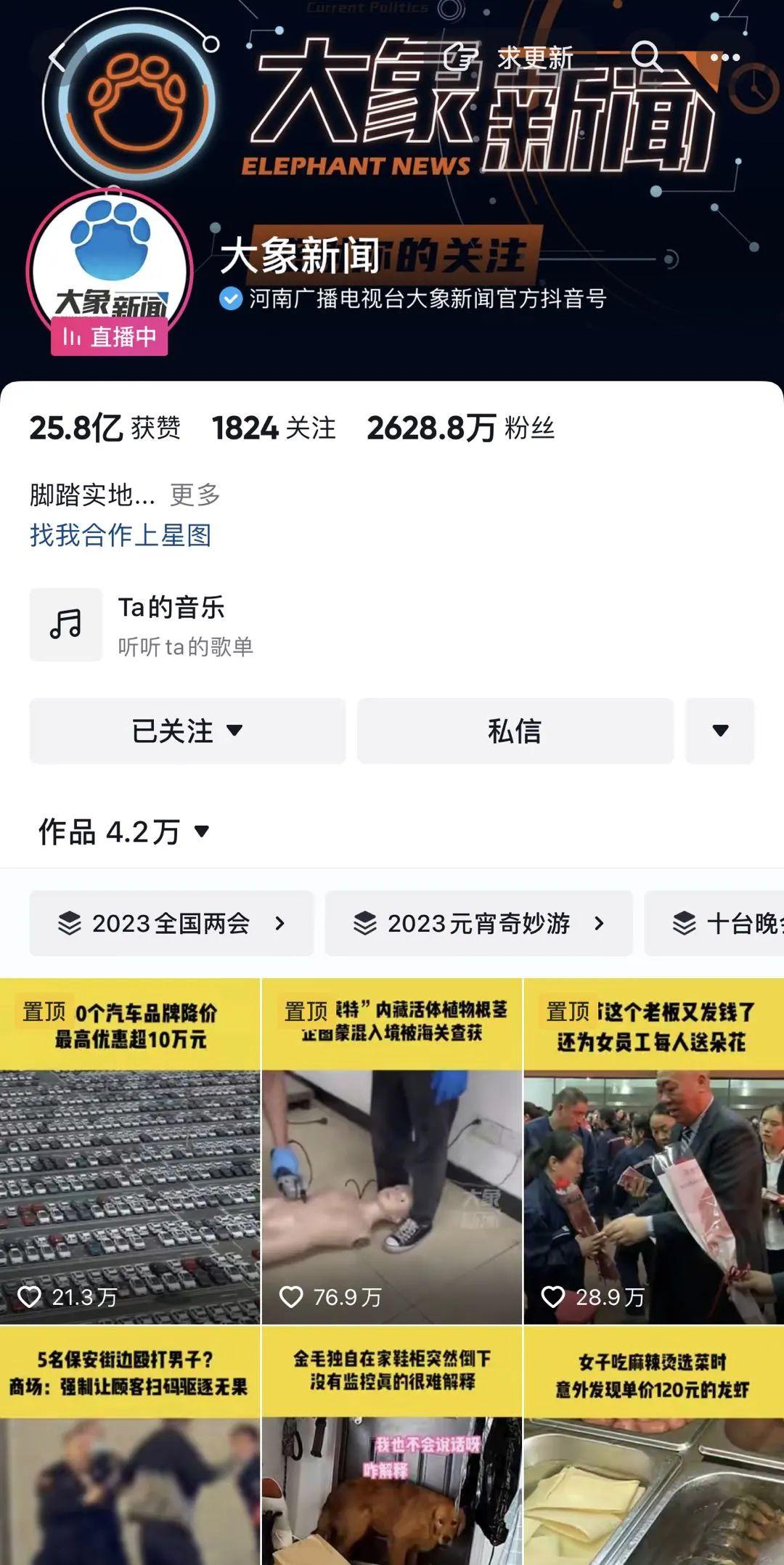Tap the 已关注 following dropdown button
The image size is (784, 1565).
pyautogui.click(x=187, y=731)
